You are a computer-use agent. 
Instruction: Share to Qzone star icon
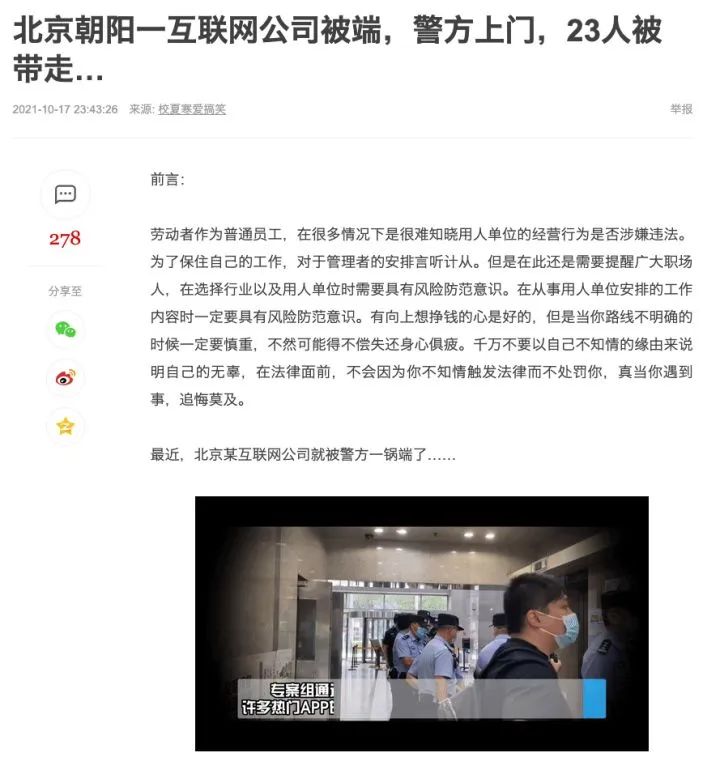[65, 427]
